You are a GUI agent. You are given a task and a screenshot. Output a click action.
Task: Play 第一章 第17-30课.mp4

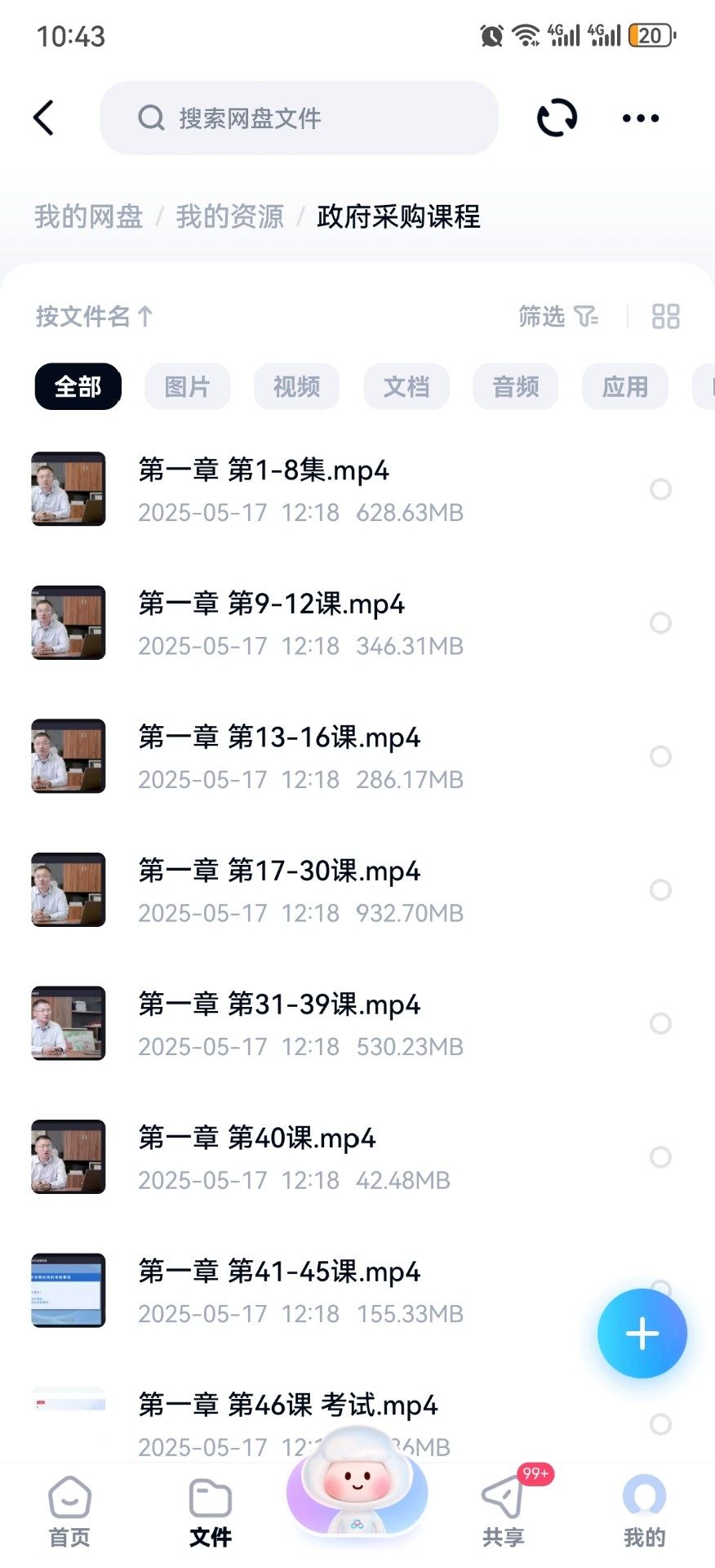tap(279, 871)
